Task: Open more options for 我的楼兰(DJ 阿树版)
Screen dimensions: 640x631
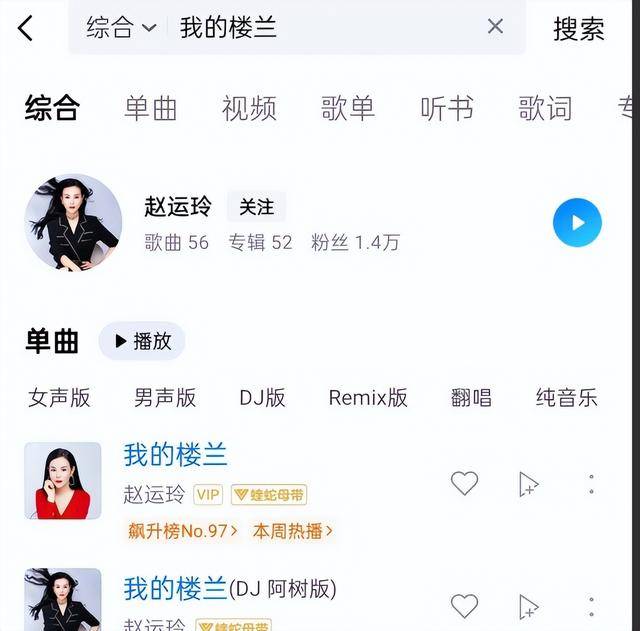Action: [x=591, y=606]
